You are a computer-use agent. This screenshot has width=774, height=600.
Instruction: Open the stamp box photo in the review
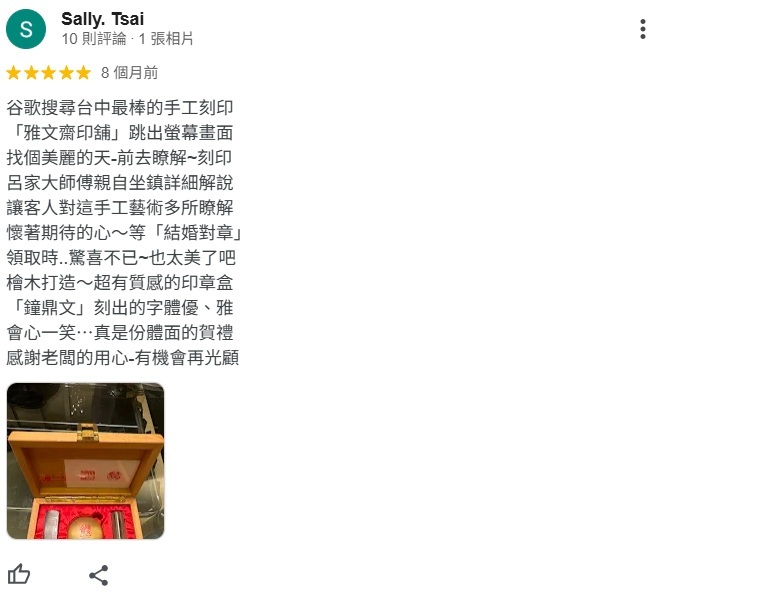click(85, 461)
